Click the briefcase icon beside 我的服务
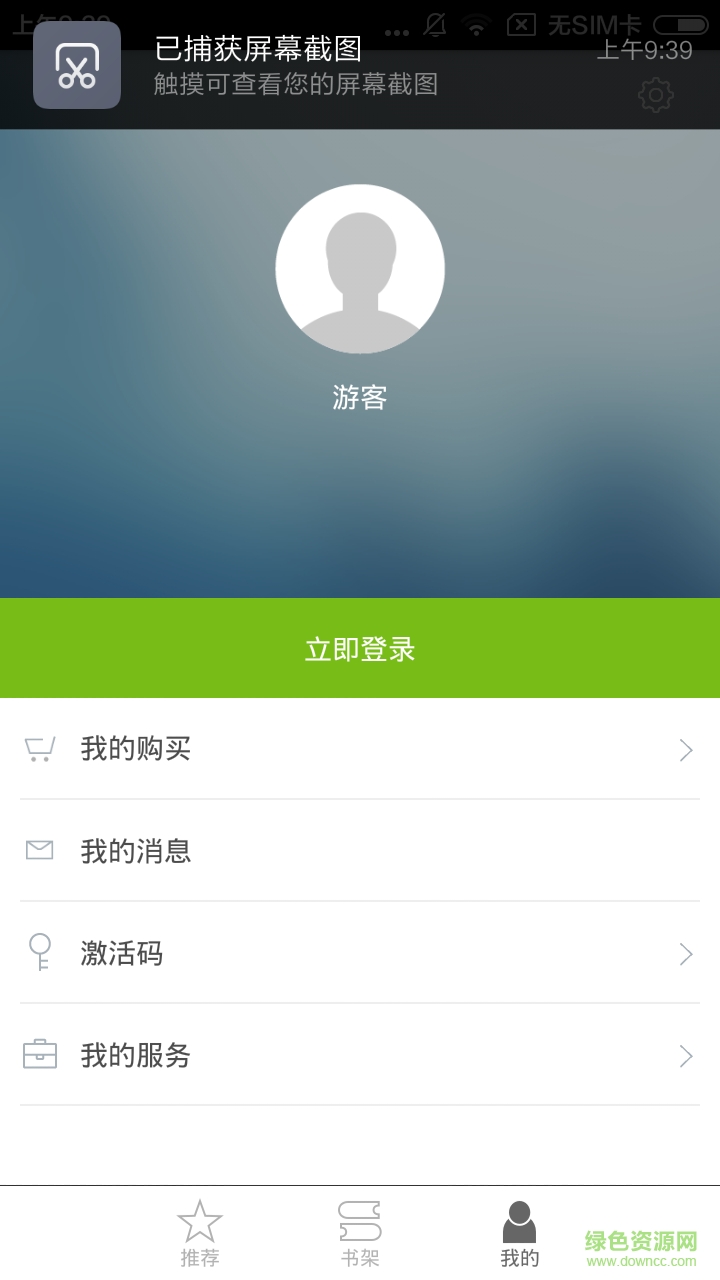This screenshot has height=1280, width=720. pyautogui.click(x=38, y=1055)
